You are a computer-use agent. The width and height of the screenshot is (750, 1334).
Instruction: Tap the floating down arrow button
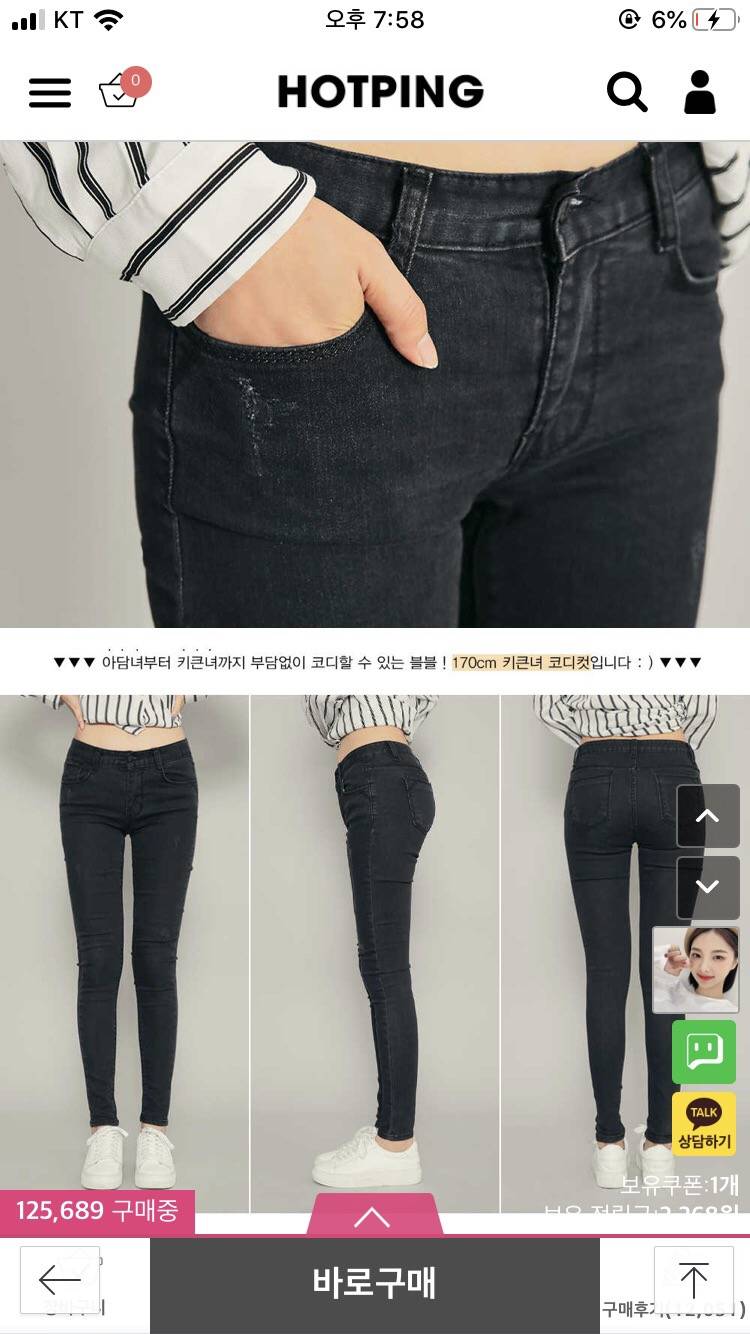point(708,887)
